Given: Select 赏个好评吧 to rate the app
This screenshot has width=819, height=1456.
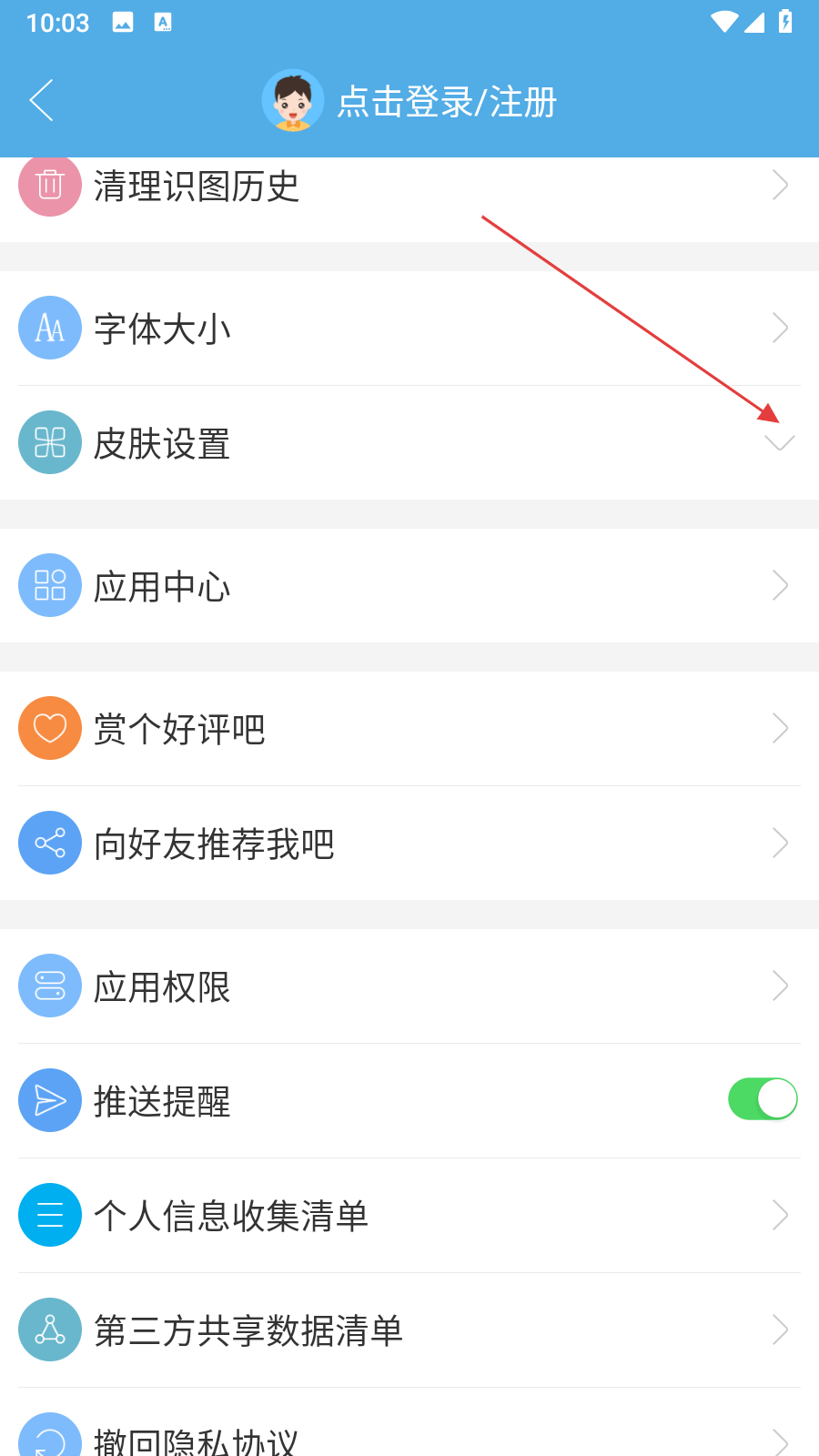Looking at the screenshot, I should tap(409, 729).
